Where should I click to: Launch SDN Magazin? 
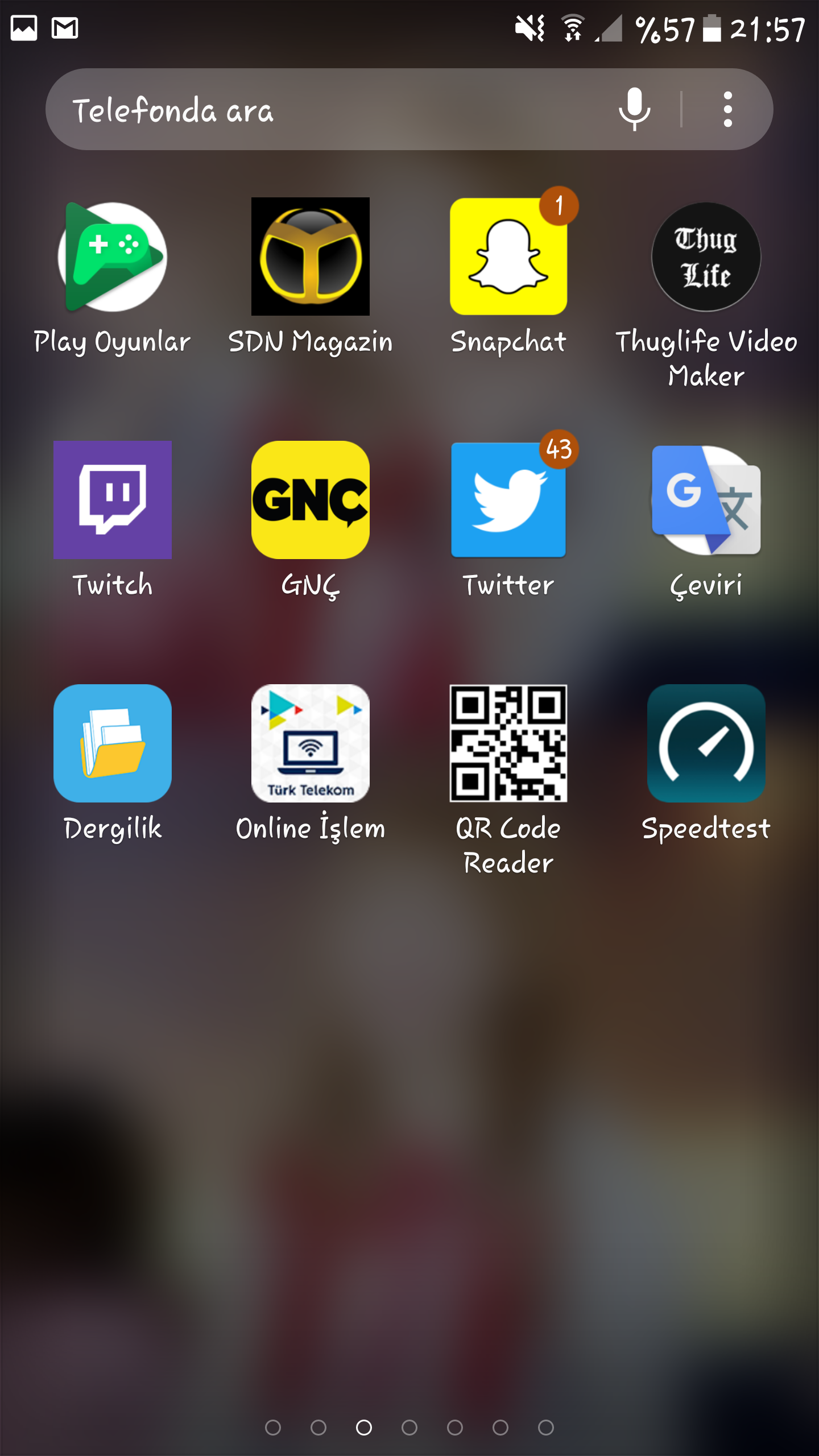click(311, 257)
